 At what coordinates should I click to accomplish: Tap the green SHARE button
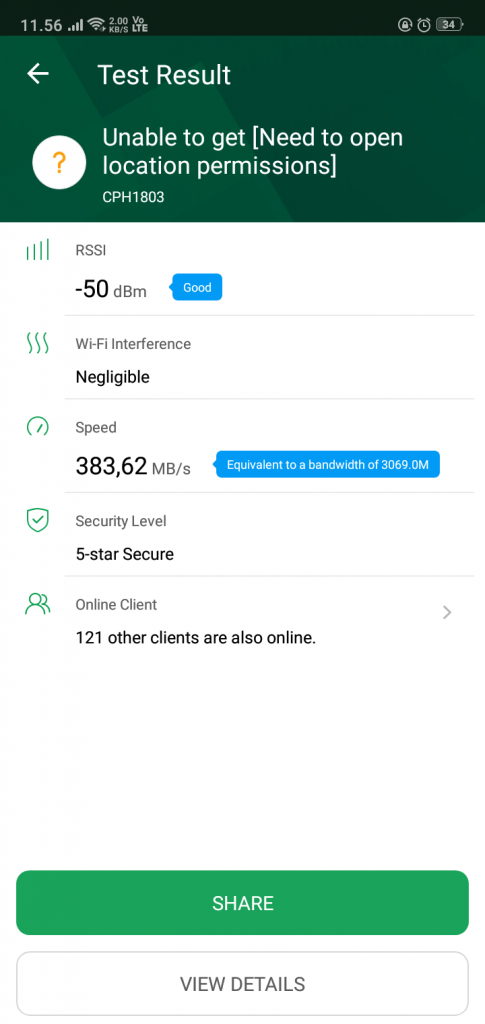coord(242,903)
